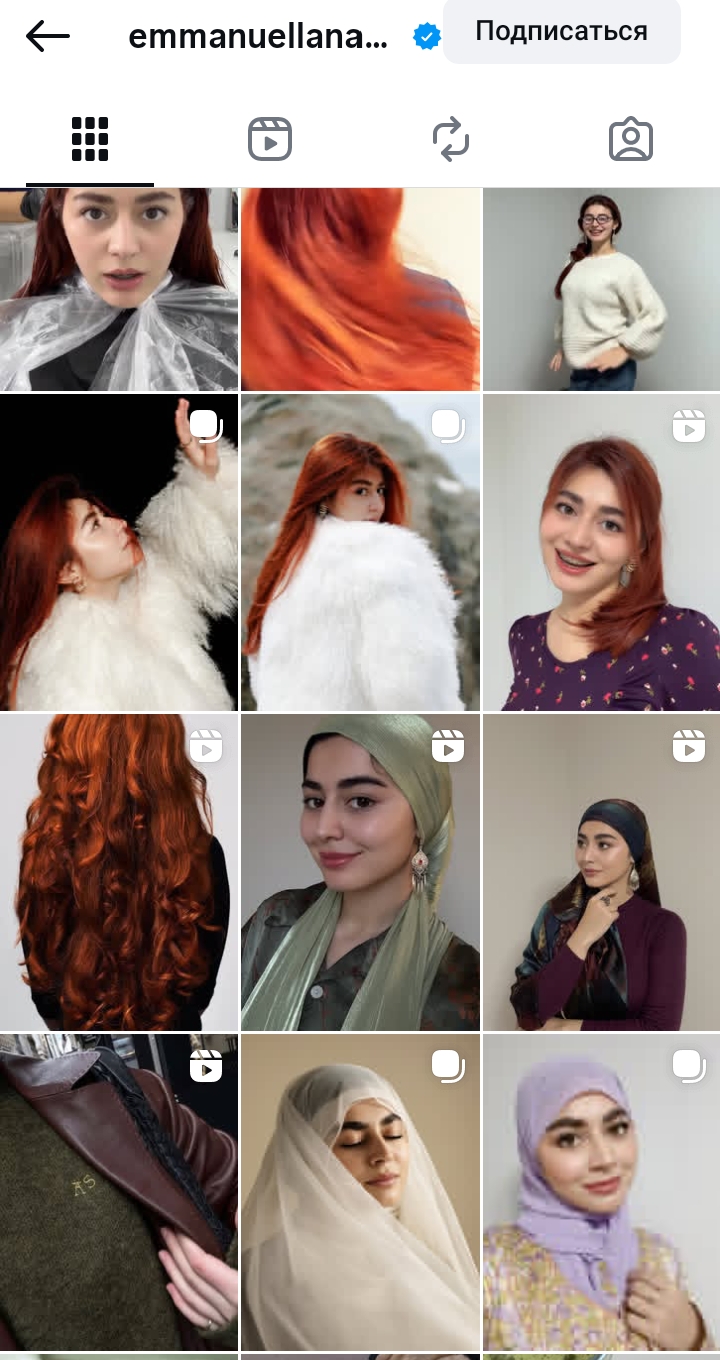Switch to the Reels tab
Image resolution: width=720 pixels, height=1360 pixels.
(270, 139)
